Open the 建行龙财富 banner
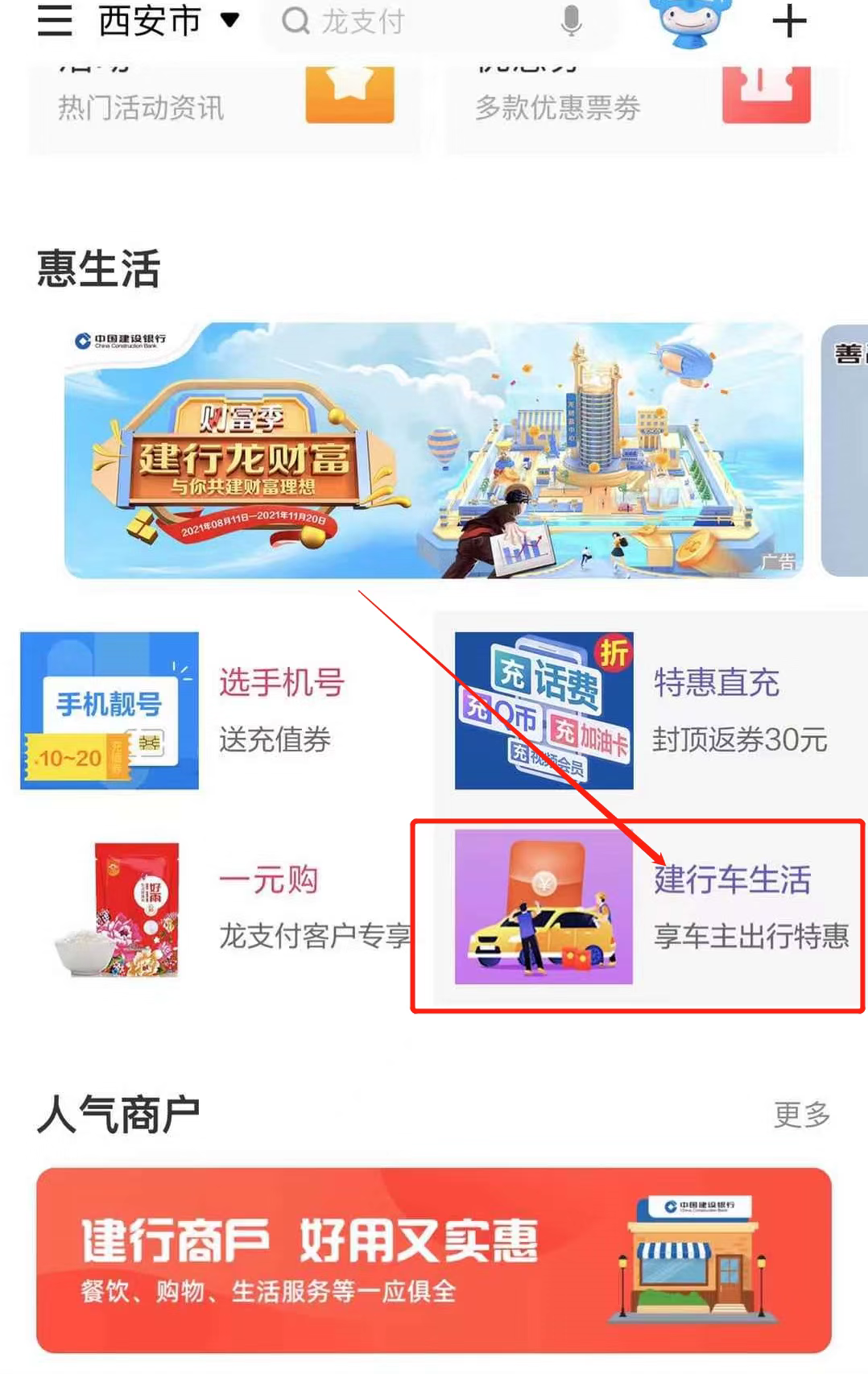This screenshot has height=1374, width=868. pyautogui.click(x=433, y=451)
